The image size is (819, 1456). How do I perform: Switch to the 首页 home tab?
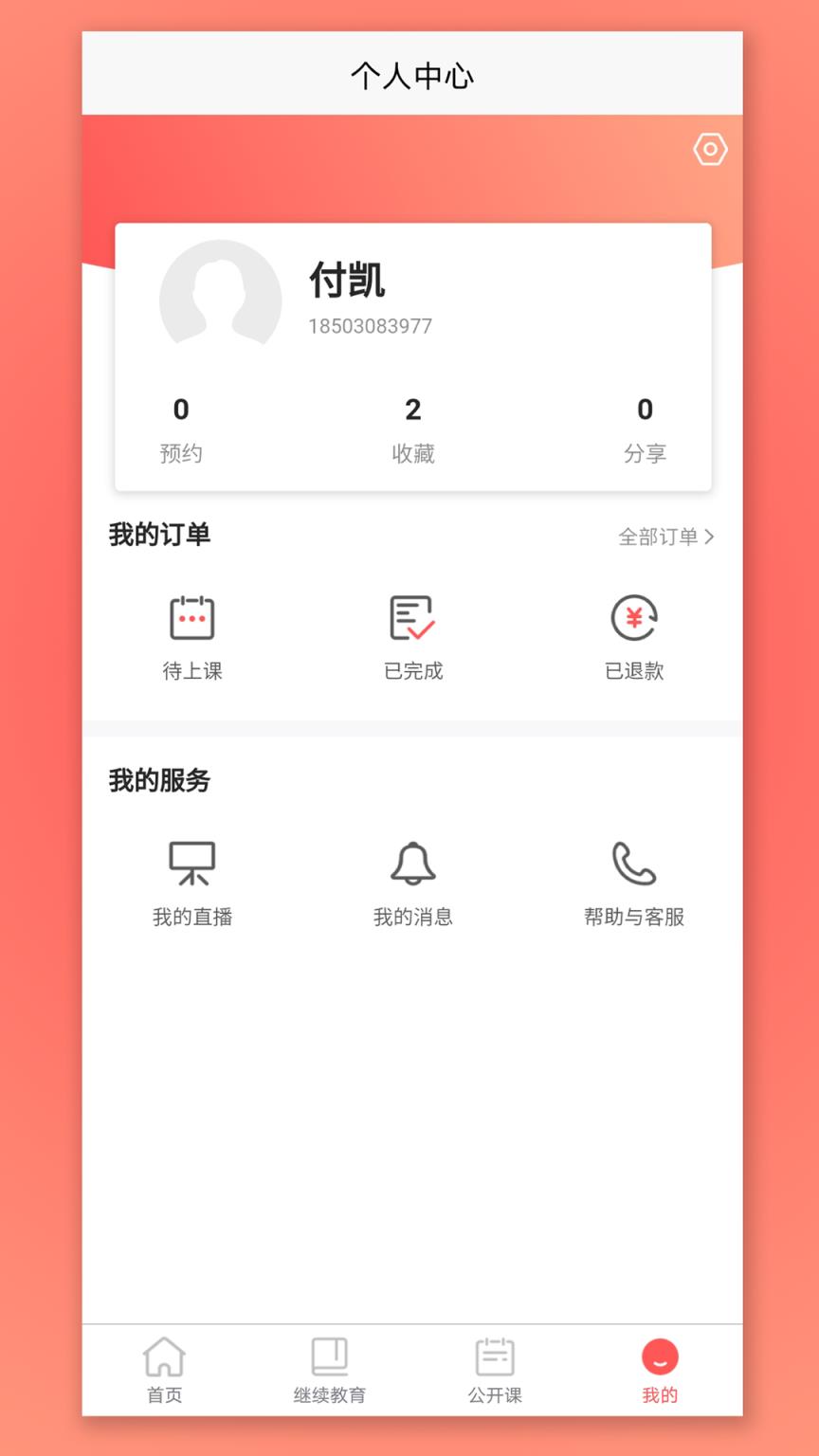pyautogui.click(x=164, y=1368)
